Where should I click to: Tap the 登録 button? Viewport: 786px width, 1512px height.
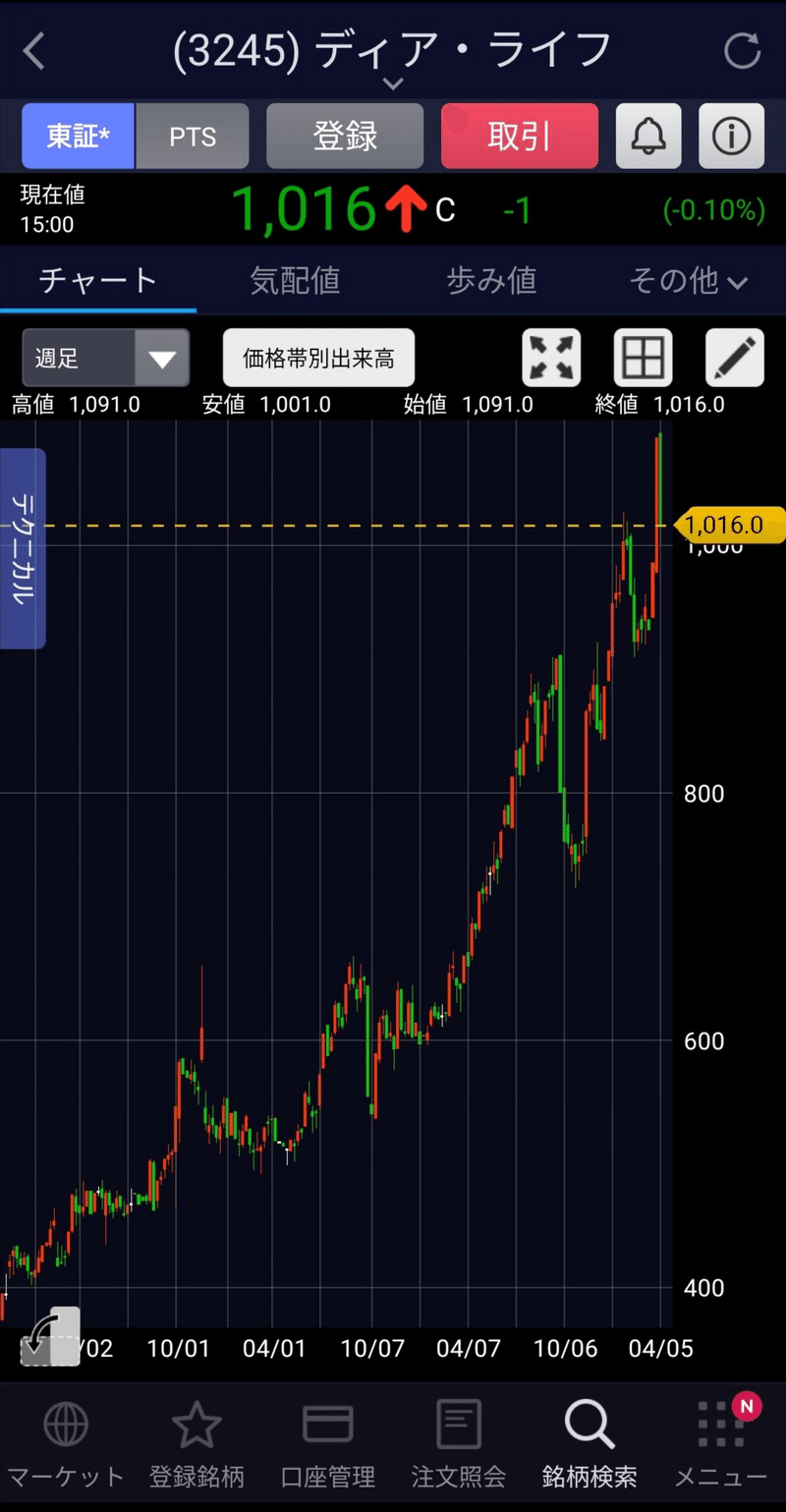345,137
